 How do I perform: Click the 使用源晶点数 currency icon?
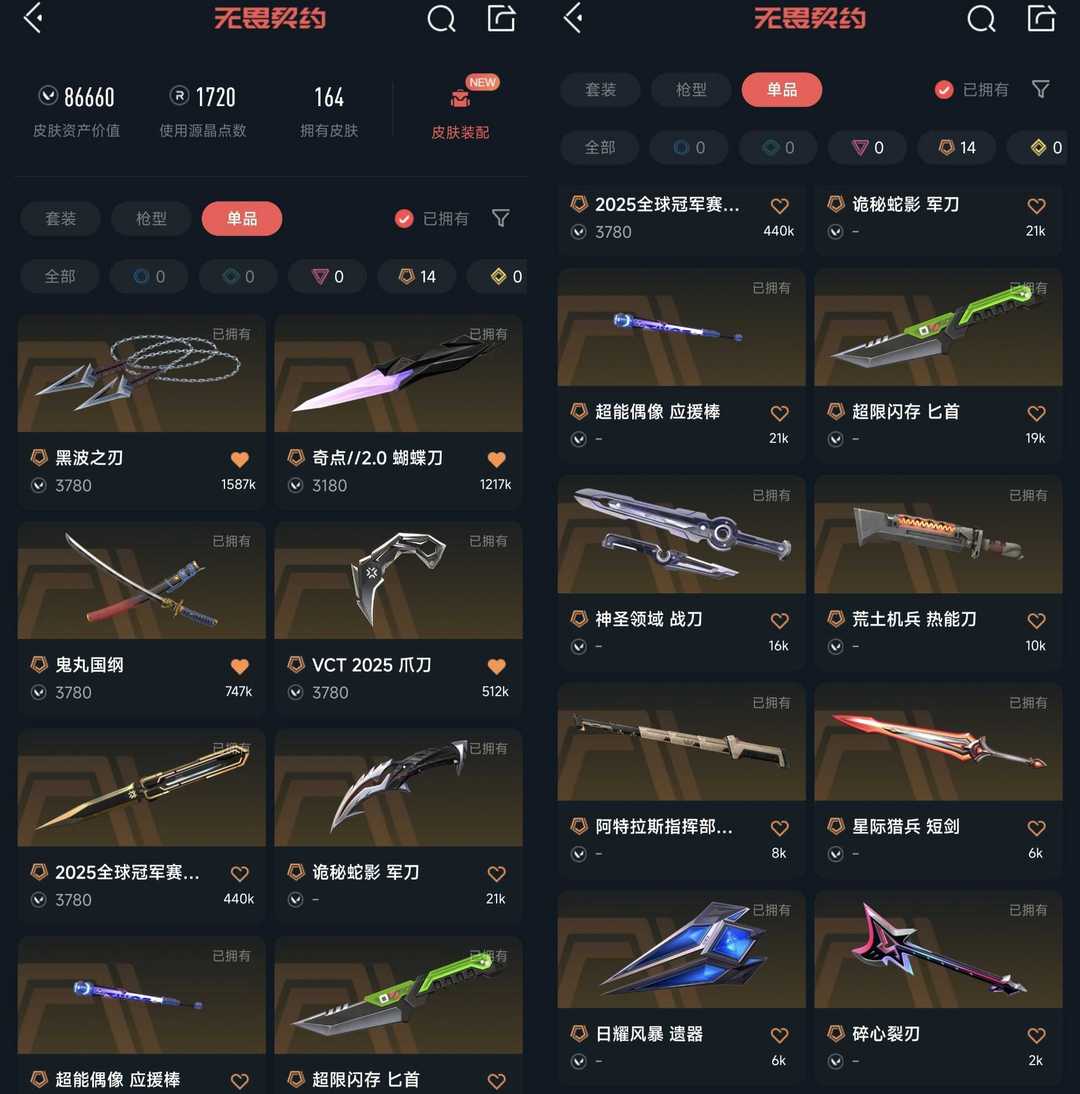pos(178,96)
